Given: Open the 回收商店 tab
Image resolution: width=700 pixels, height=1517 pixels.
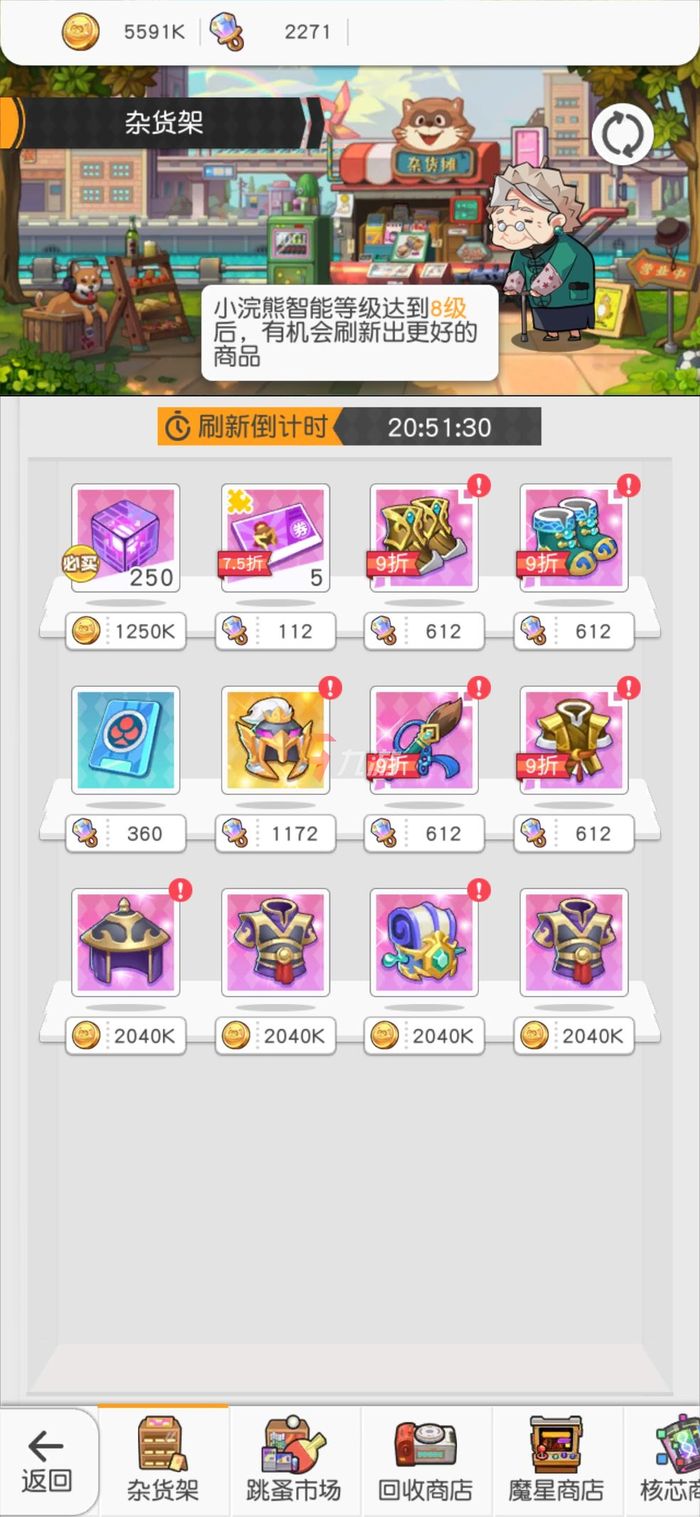Looking at the screenshot, I should pyautogui.click(x=425, y=1461).
